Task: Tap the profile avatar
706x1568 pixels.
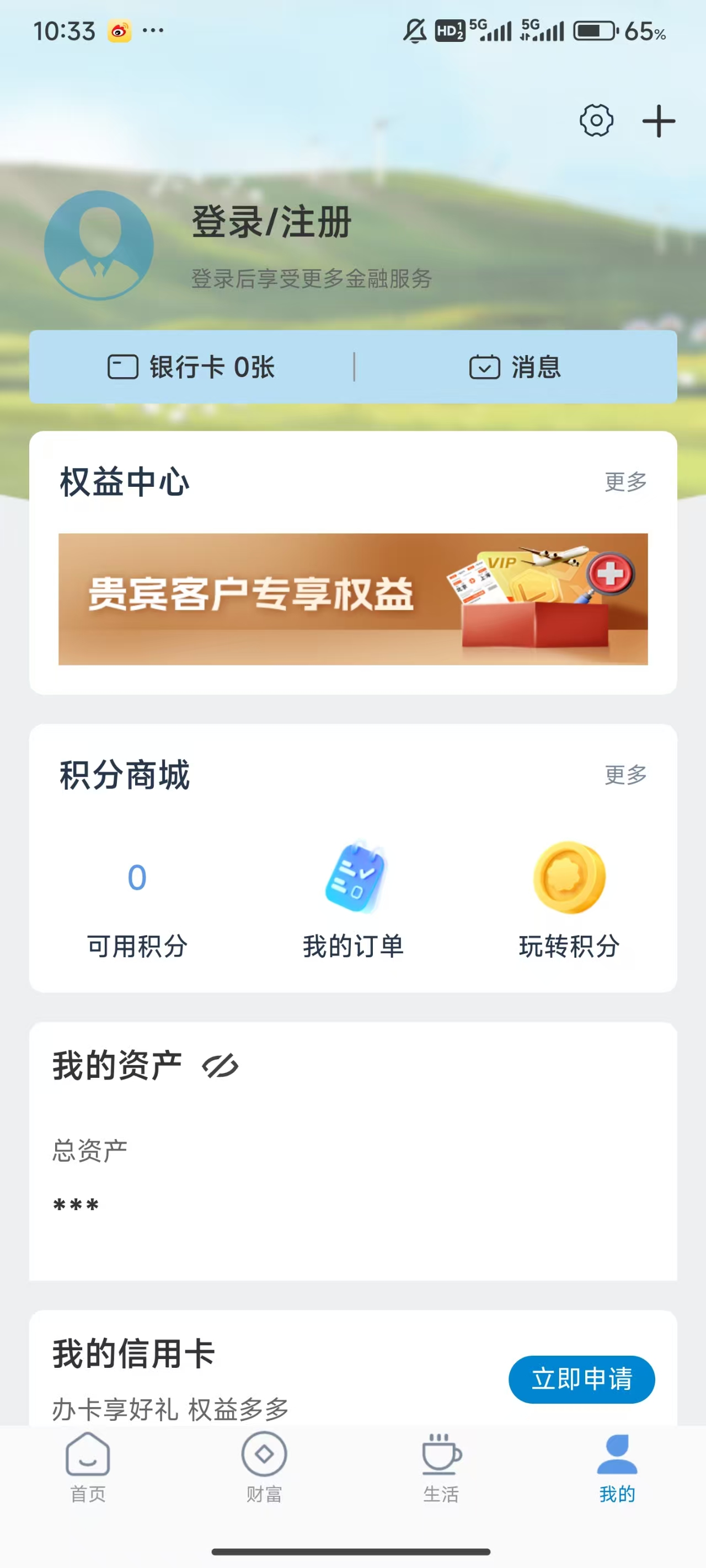Action: coord(99,245)
